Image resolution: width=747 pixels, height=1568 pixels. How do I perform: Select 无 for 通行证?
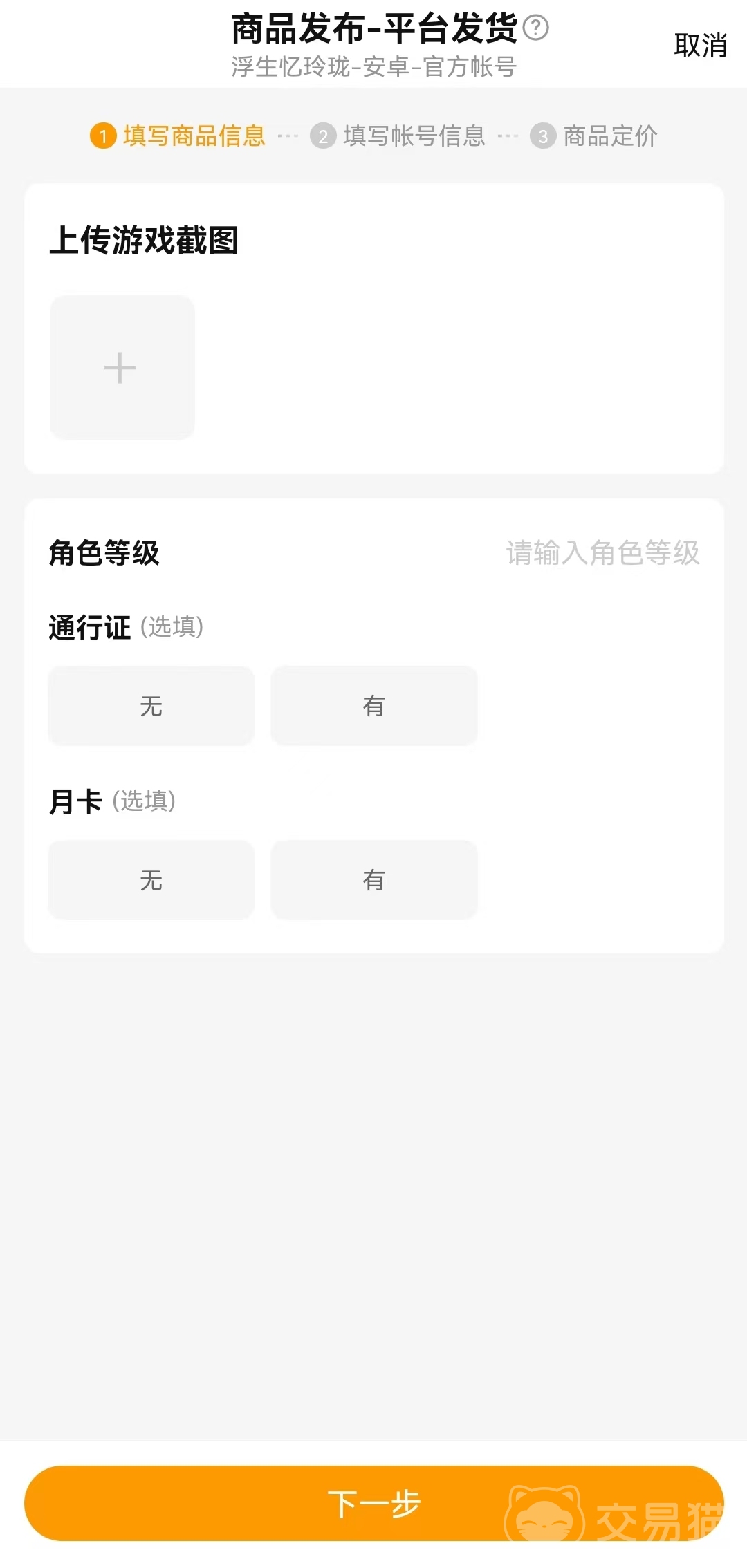click(x=151, y=706)
